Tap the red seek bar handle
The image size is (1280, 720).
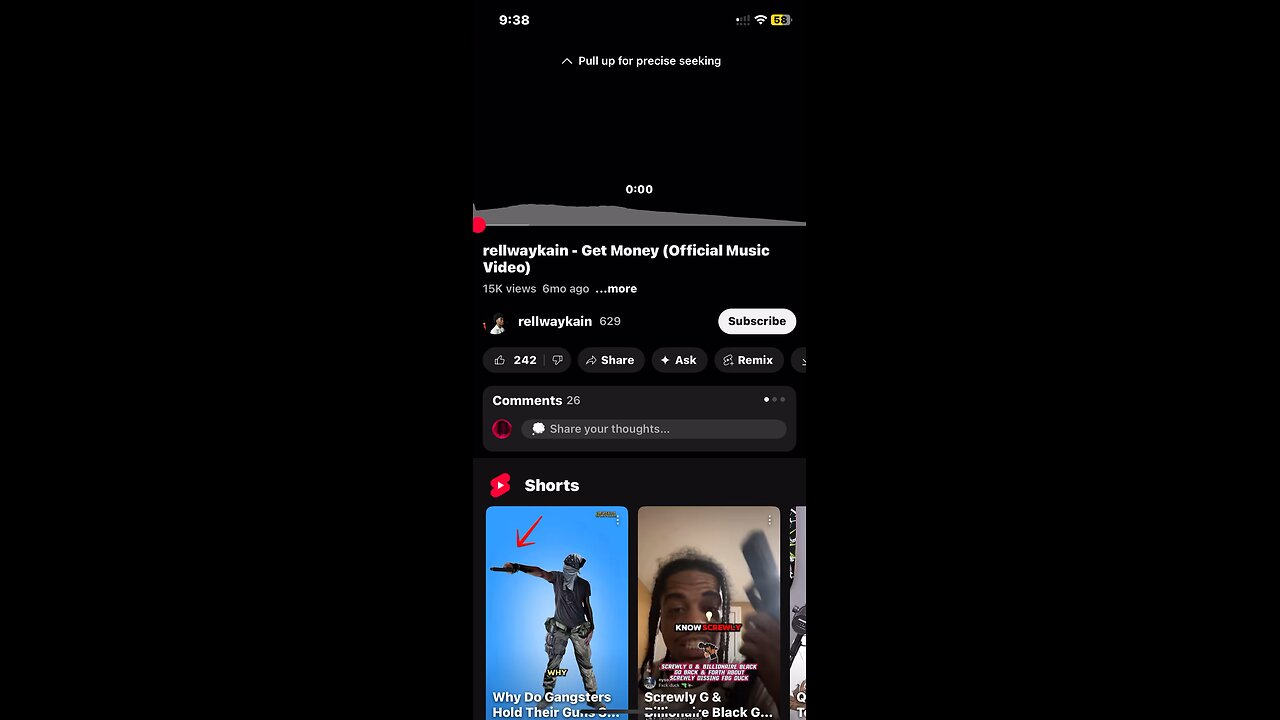(479, 226)
